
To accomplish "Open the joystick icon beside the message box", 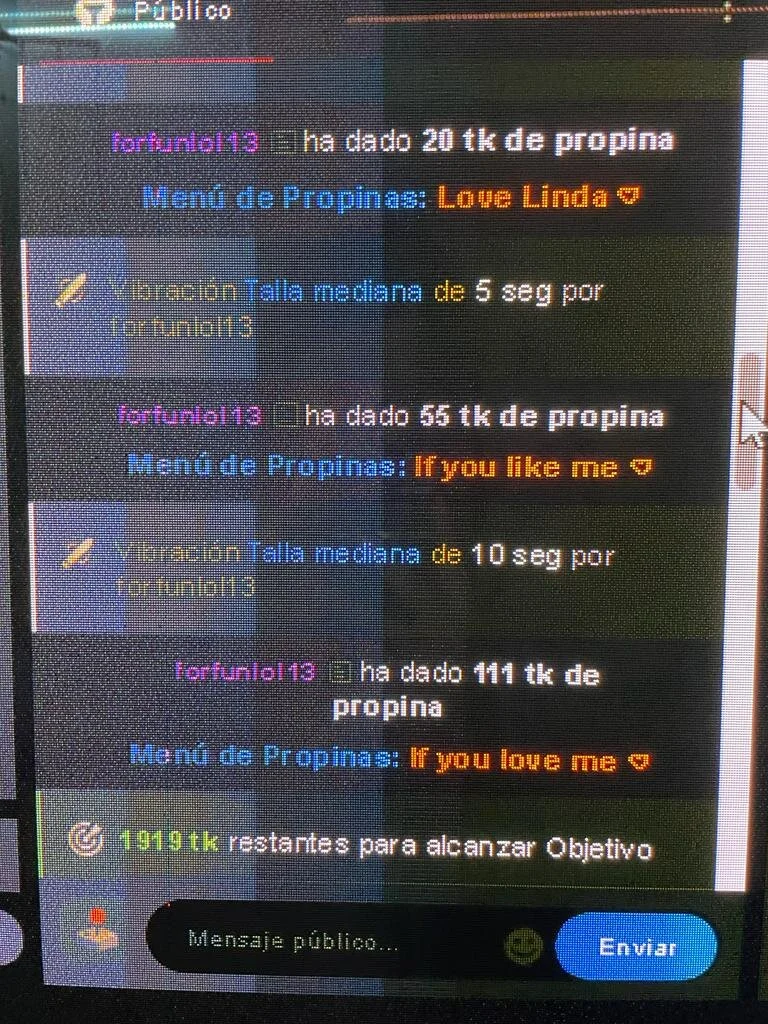I will click(98, 931).
